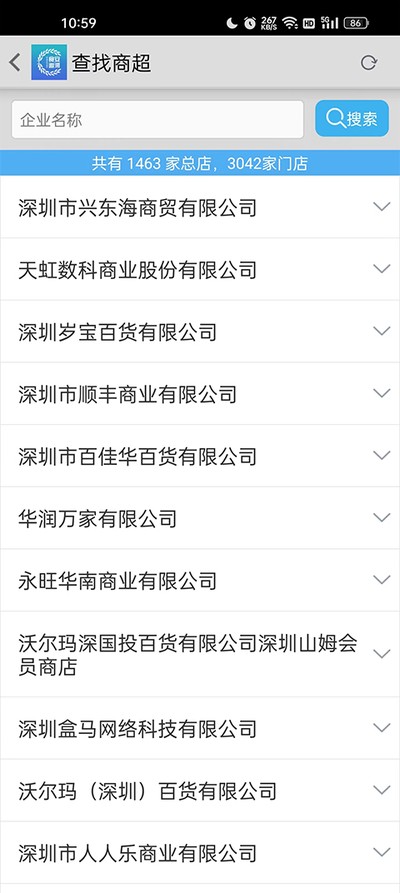Expand 华润万家有限公司
Screen dimensions: 400x893
click(200, 518)
